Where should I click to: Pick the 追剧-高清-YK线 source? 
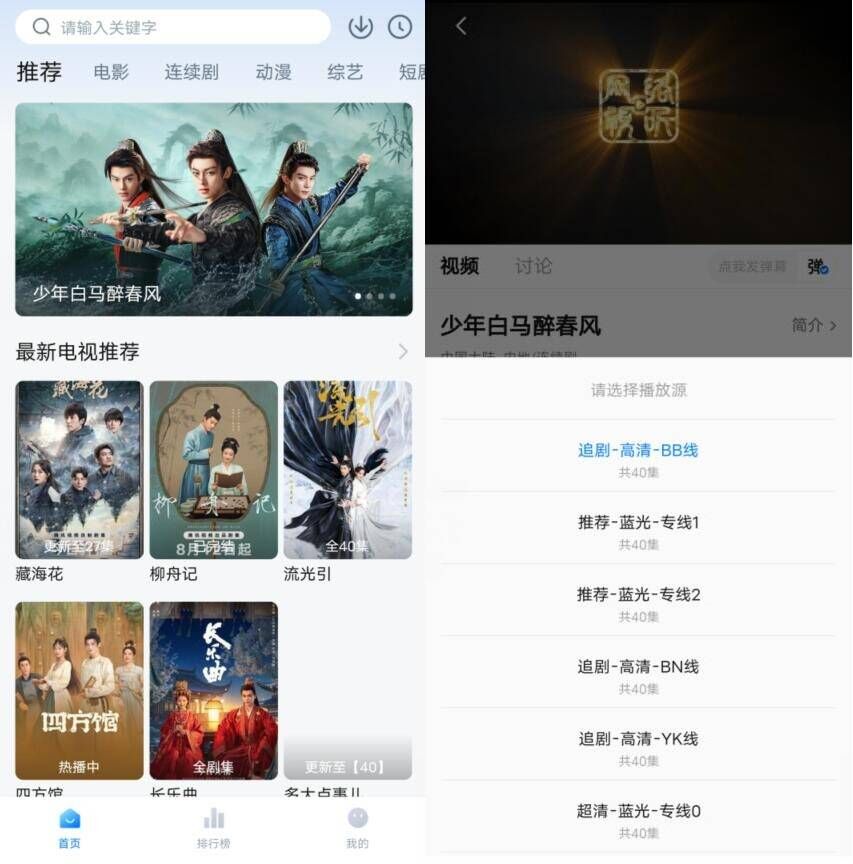pyautogui.click(x=638, y=745)
